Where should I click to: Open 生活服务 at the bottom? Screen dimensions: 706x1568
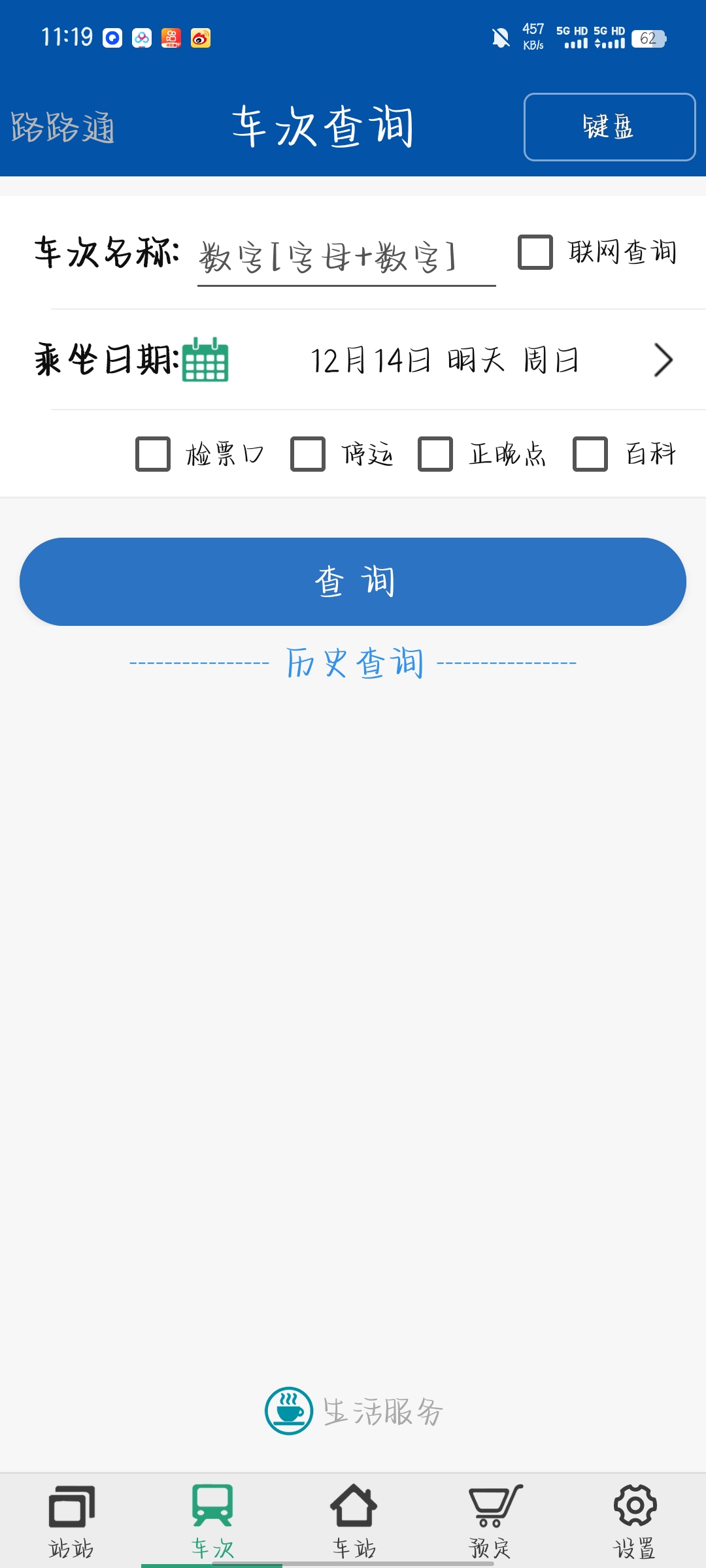coord(354,1411)
